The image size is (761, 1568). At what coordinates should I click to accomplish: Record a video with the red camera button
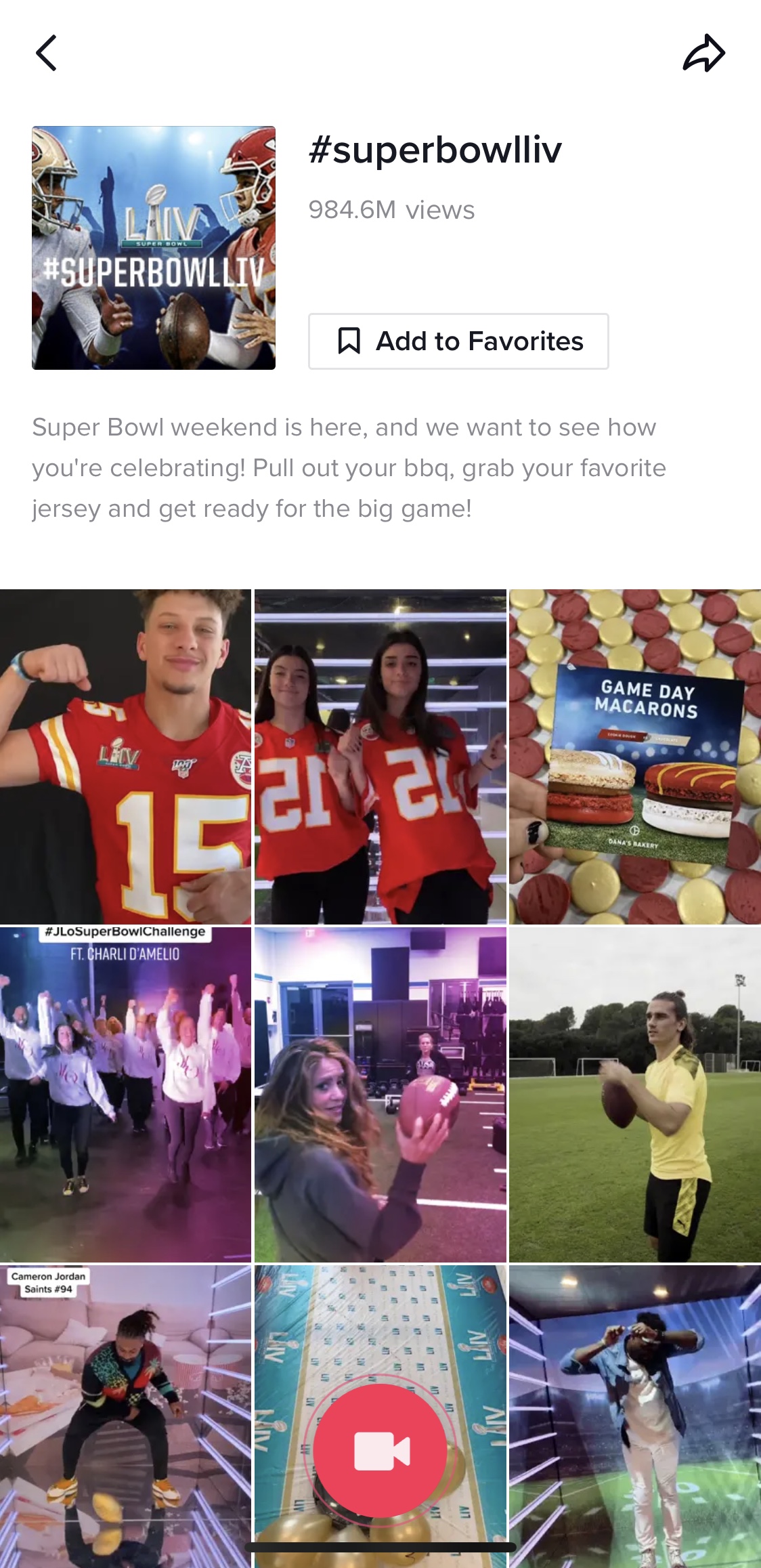click(x=380, y=1450)
